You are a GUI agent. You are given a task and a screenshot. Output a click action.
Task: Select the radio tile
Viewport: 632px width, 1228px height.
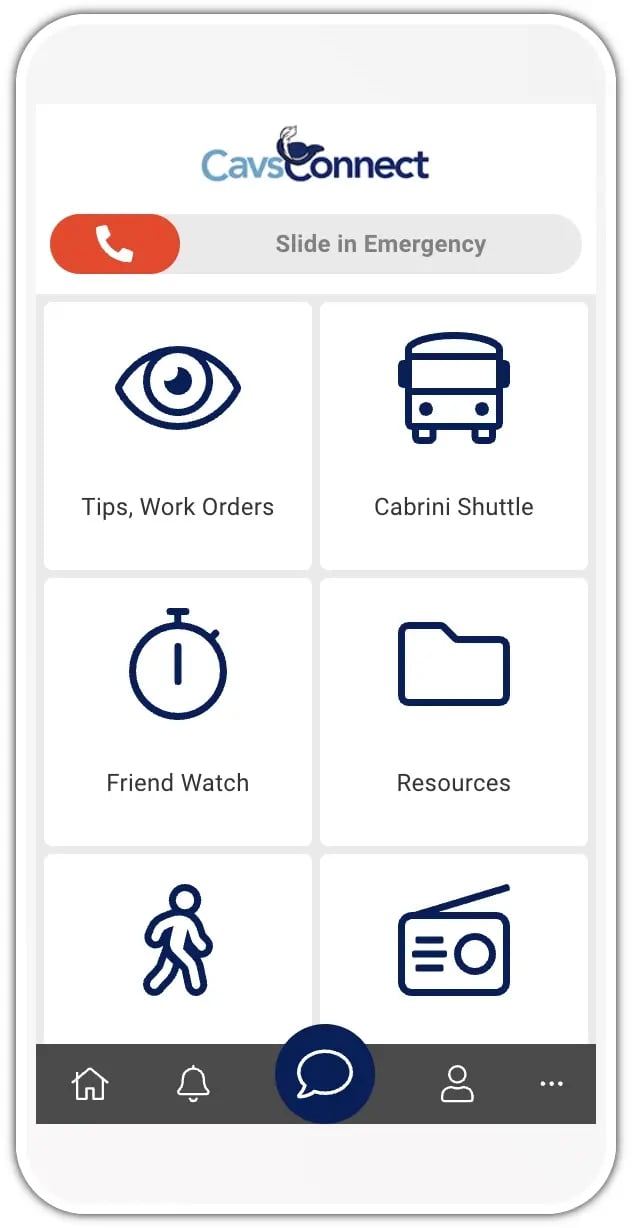tap(454, 945)
